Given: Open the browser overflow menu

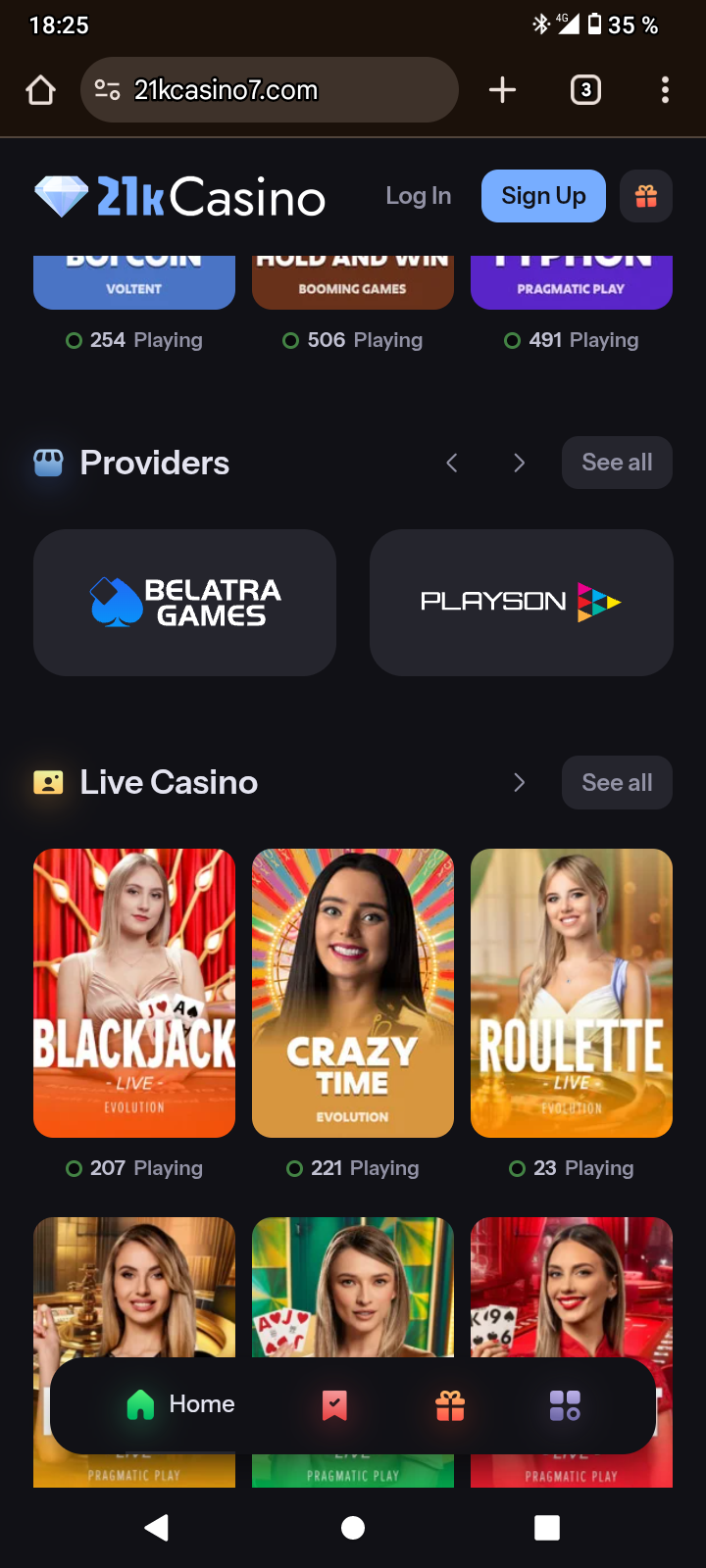Looking at the screenshot, I should [665, 90].
